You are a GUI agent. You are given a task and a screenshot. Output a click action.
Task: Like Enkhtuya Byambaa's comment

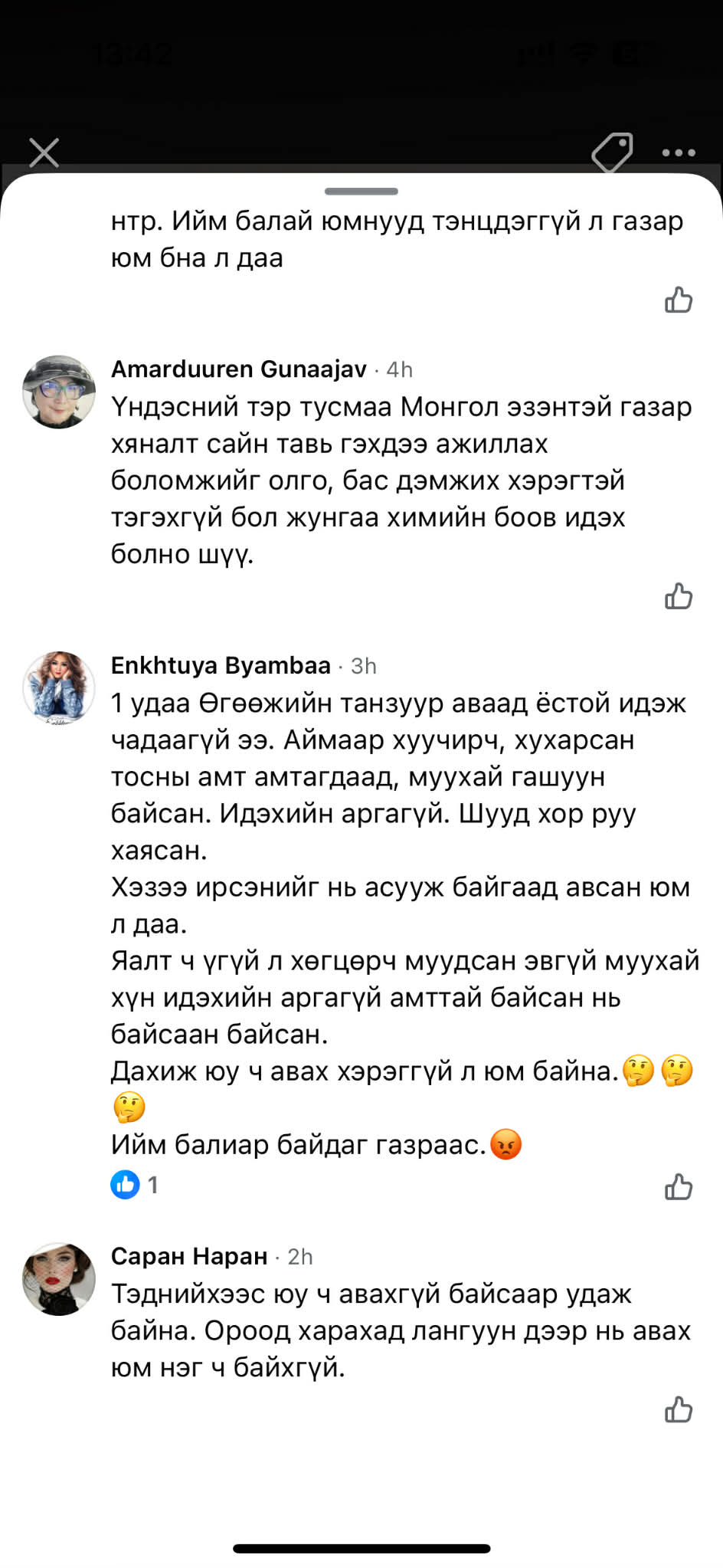tap(678, 1186)
